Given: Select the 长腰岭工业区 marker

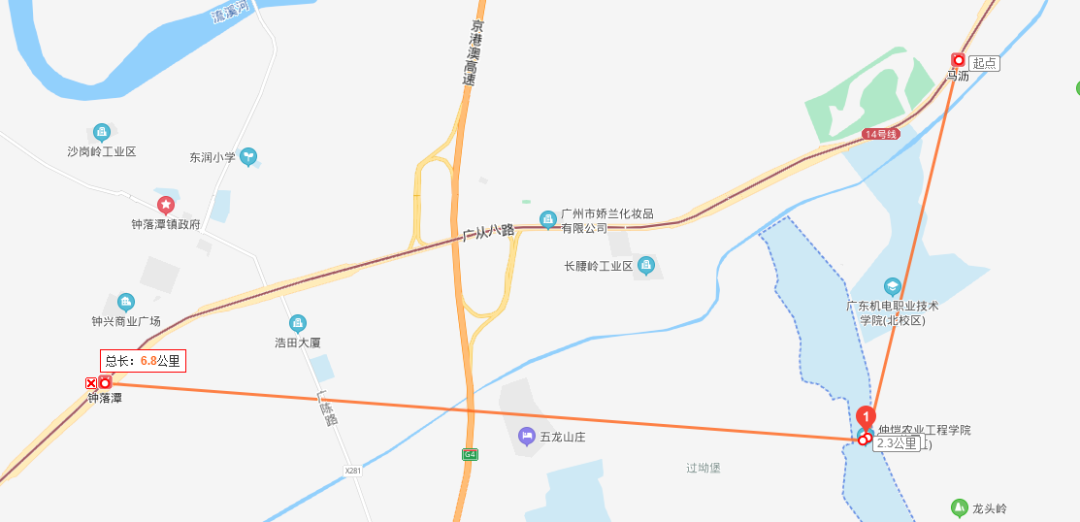Looking at the screenshot, I should (x=646, y=265).
